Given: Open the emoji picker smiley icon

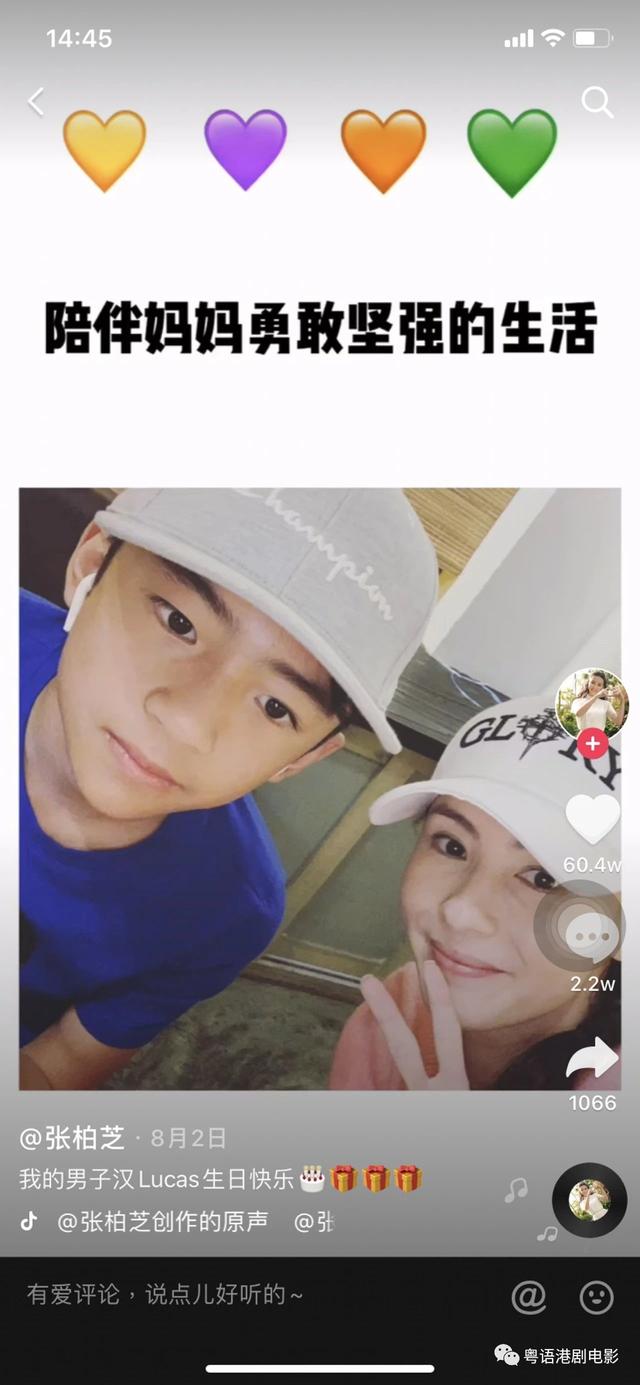Looking at the screenshot, I should click(x=596, y=1296).
